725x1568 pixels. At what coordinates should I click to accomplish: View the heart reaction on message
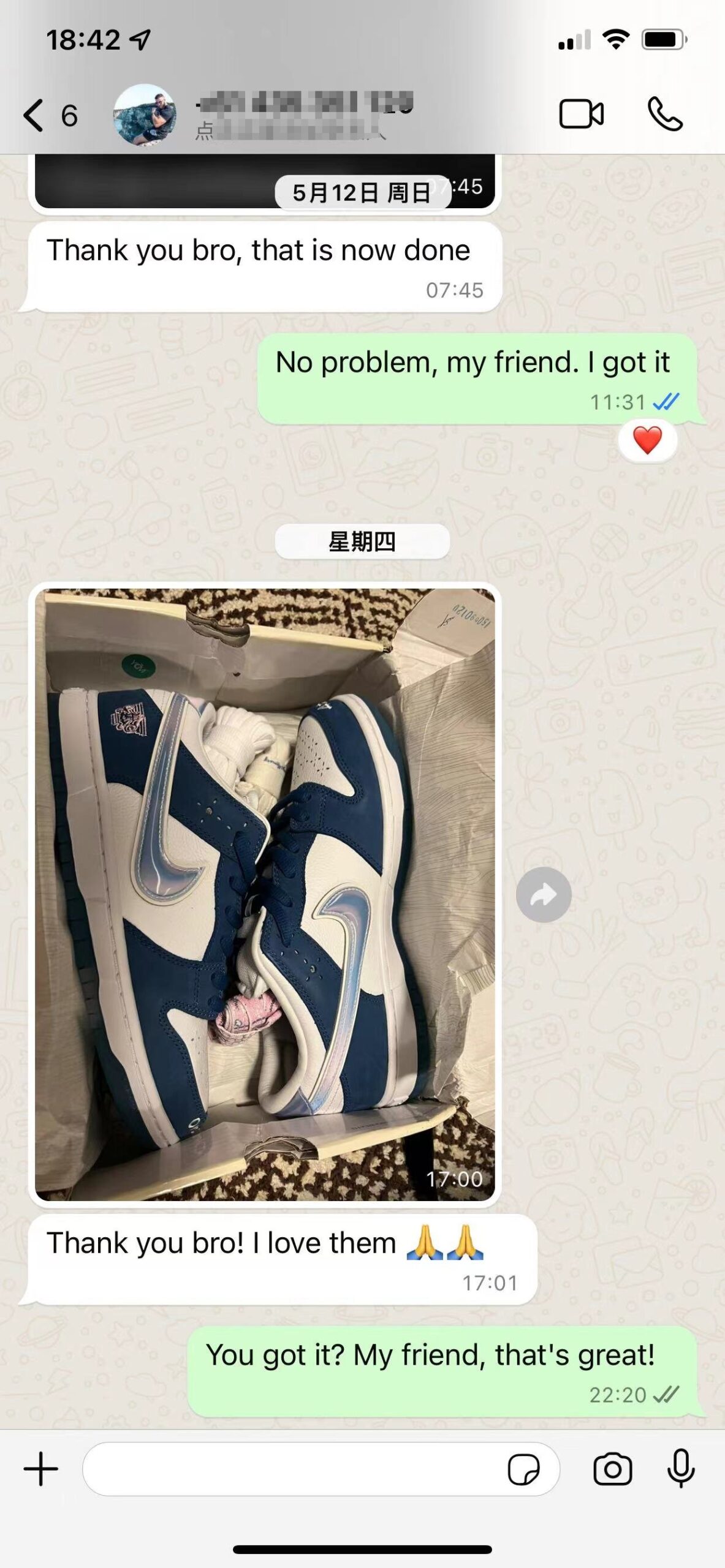(x=648, y=440)
